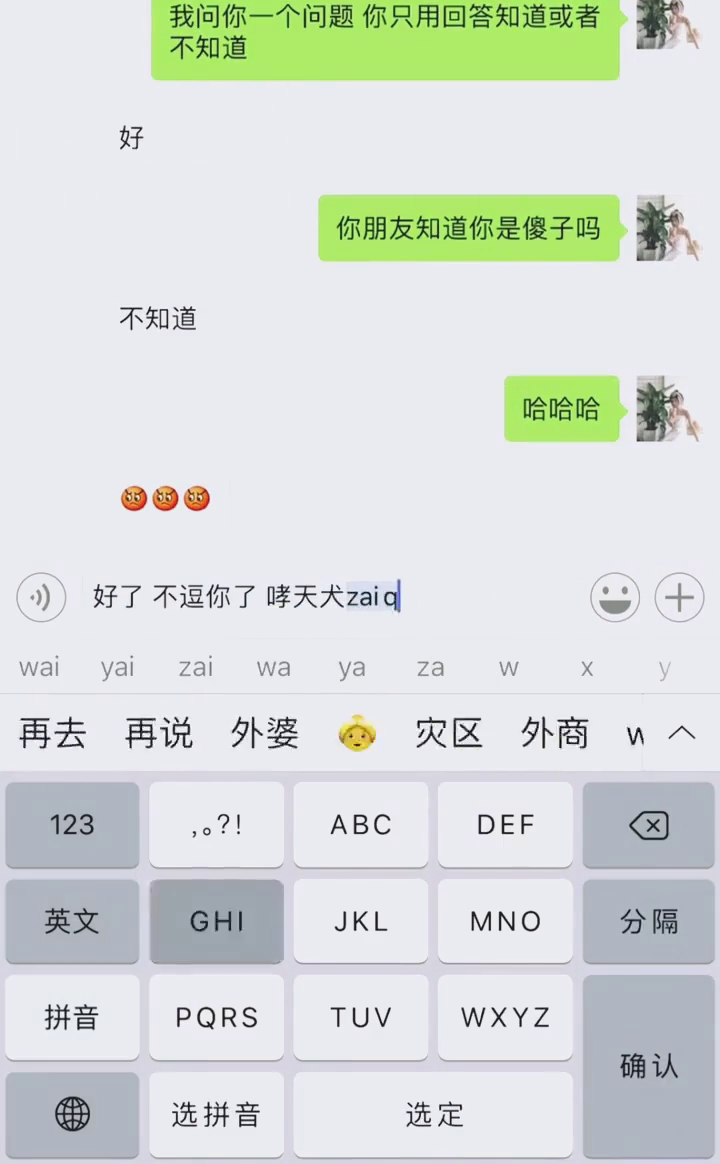Screen dimensions: 720x1164
Task: Switch keyboard to 123 numbers
Action: [72, 825]
